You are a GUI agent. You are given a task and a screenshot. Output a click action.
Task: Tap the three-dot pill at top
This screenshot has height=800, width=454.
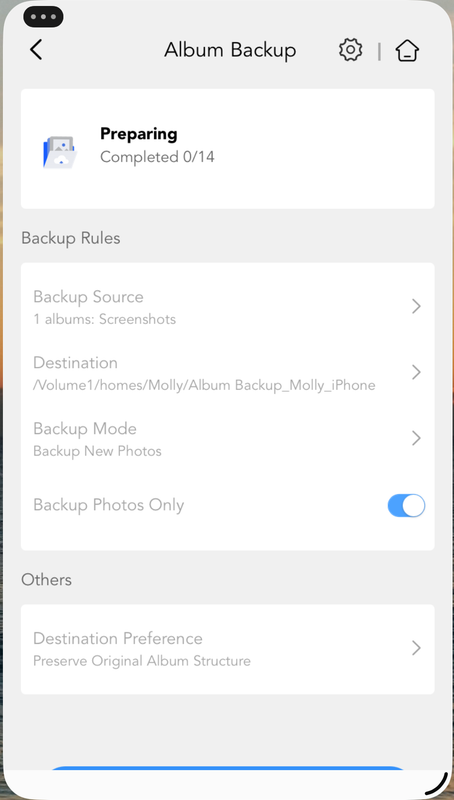[x=43, y=17]
